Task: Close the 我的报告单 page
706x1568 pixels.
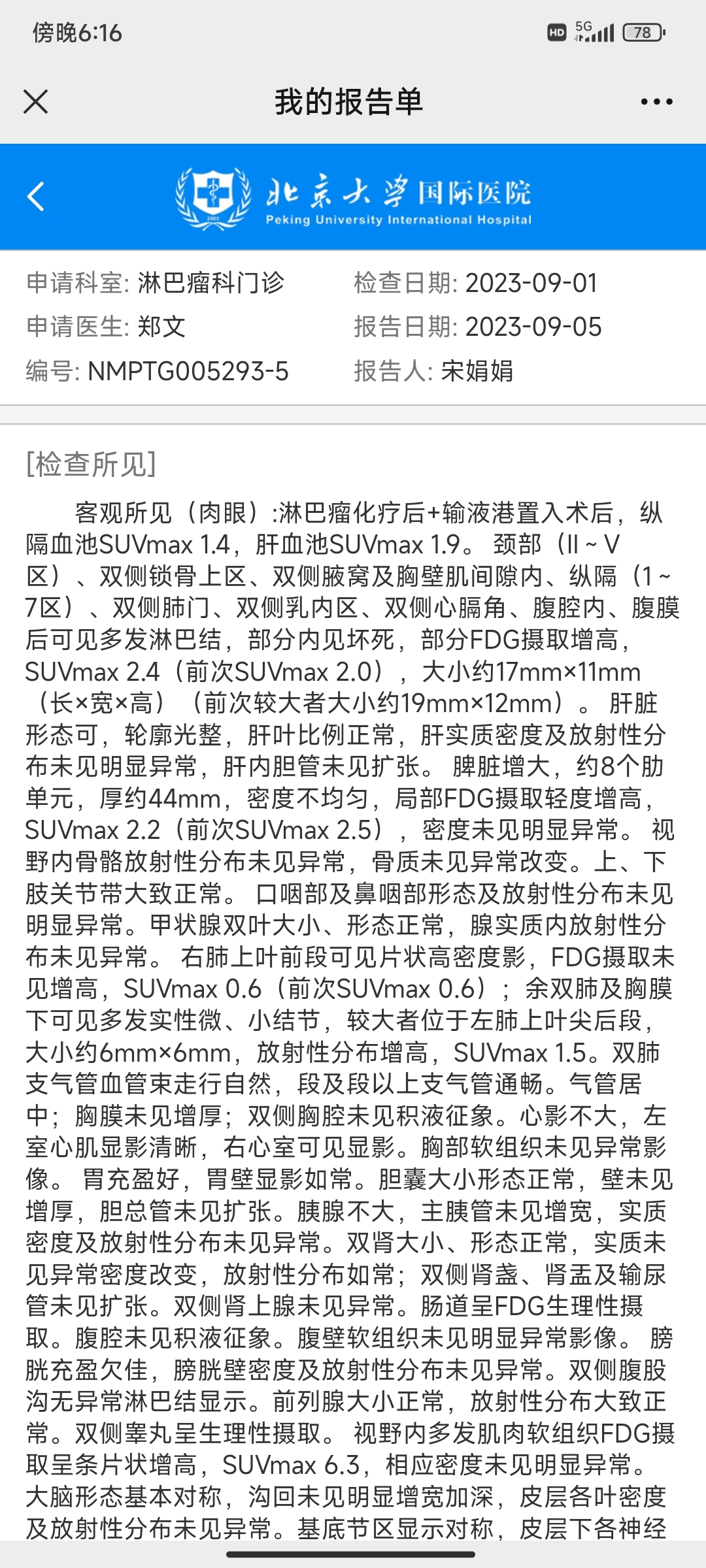Action: click(35, 102)
